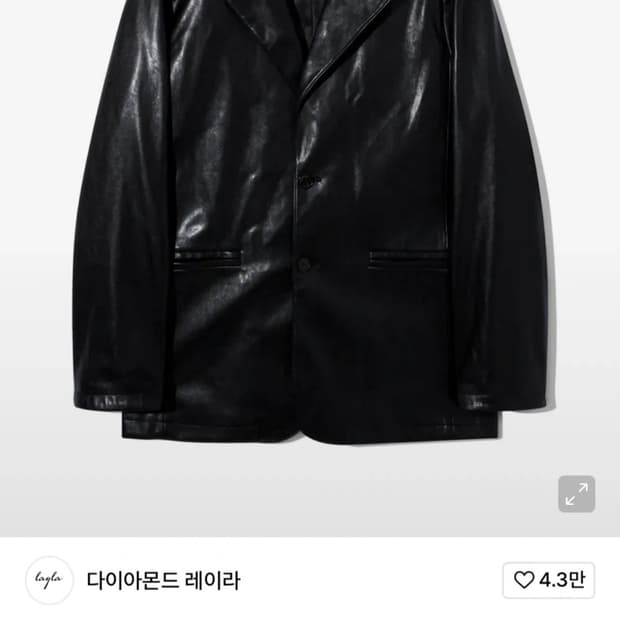Expand the jacket image to fullscreen
The image size is (620, 620).
point(576,494)
